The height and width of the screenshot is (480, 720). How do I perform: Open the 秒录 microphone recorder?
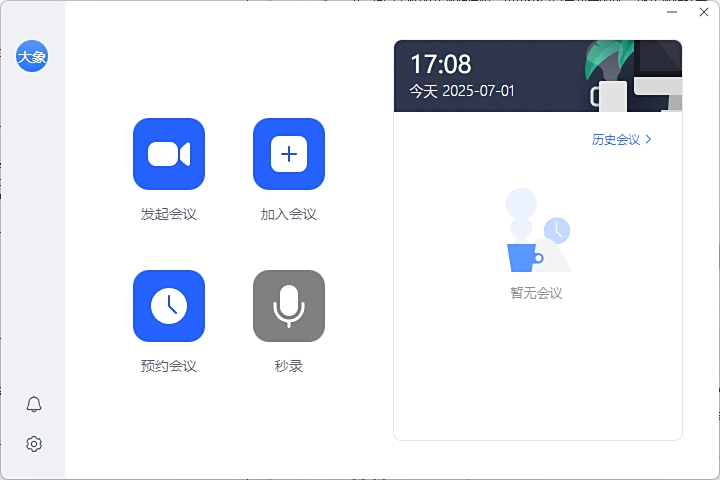(289, 306)
